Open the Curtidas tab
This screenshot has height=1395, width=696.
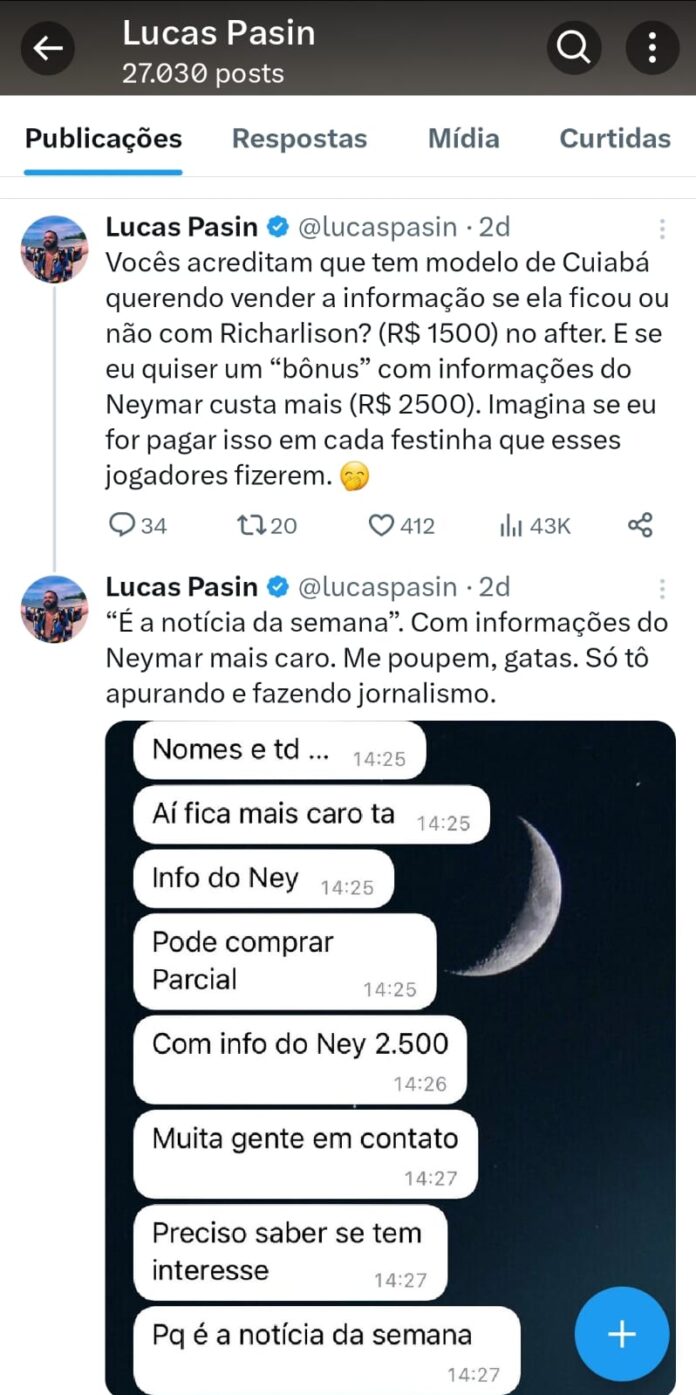click(x=615, y=138)
